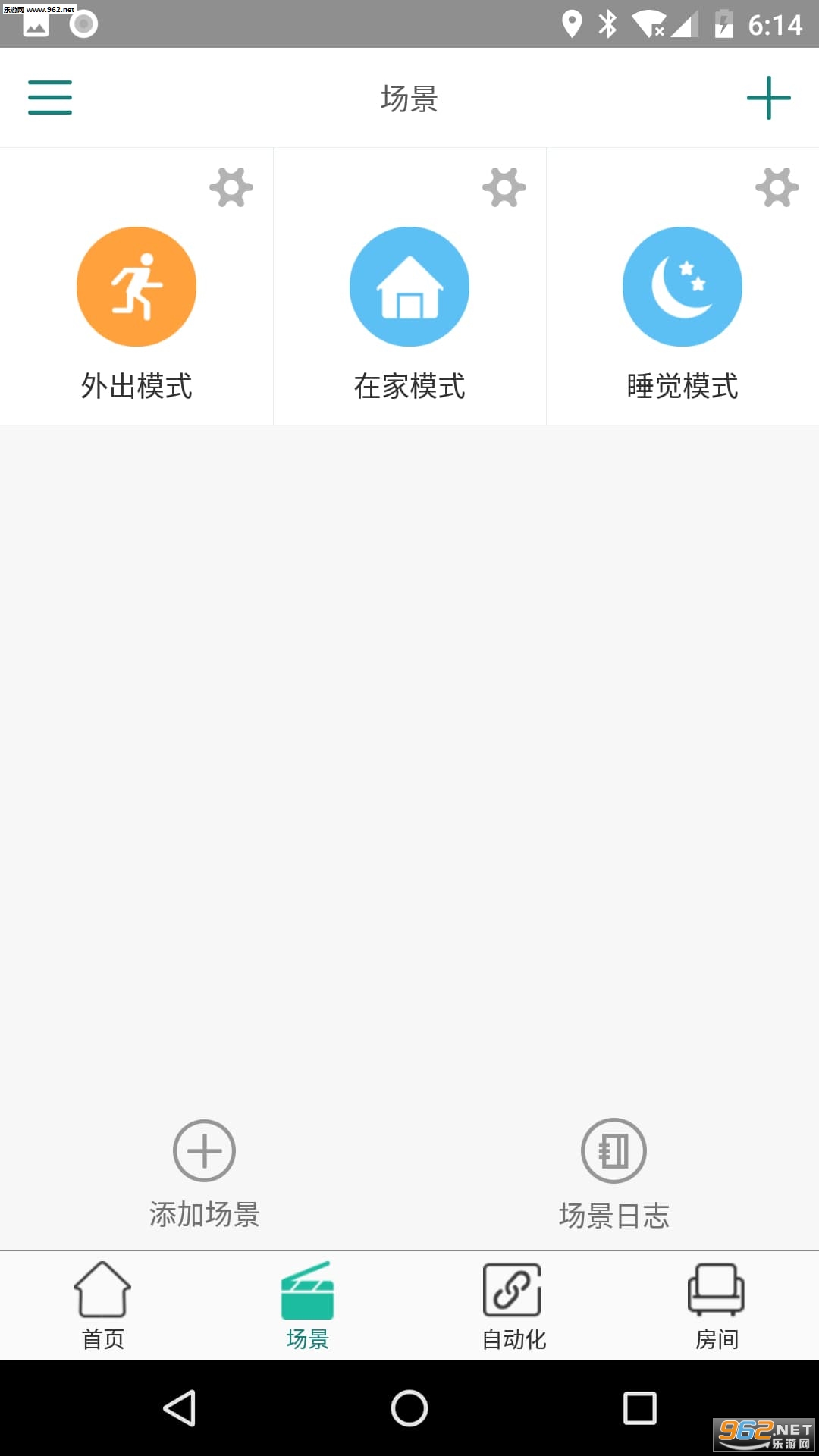Open the hamburger drawer menu
819x1456 pixels.
point(50,98)
